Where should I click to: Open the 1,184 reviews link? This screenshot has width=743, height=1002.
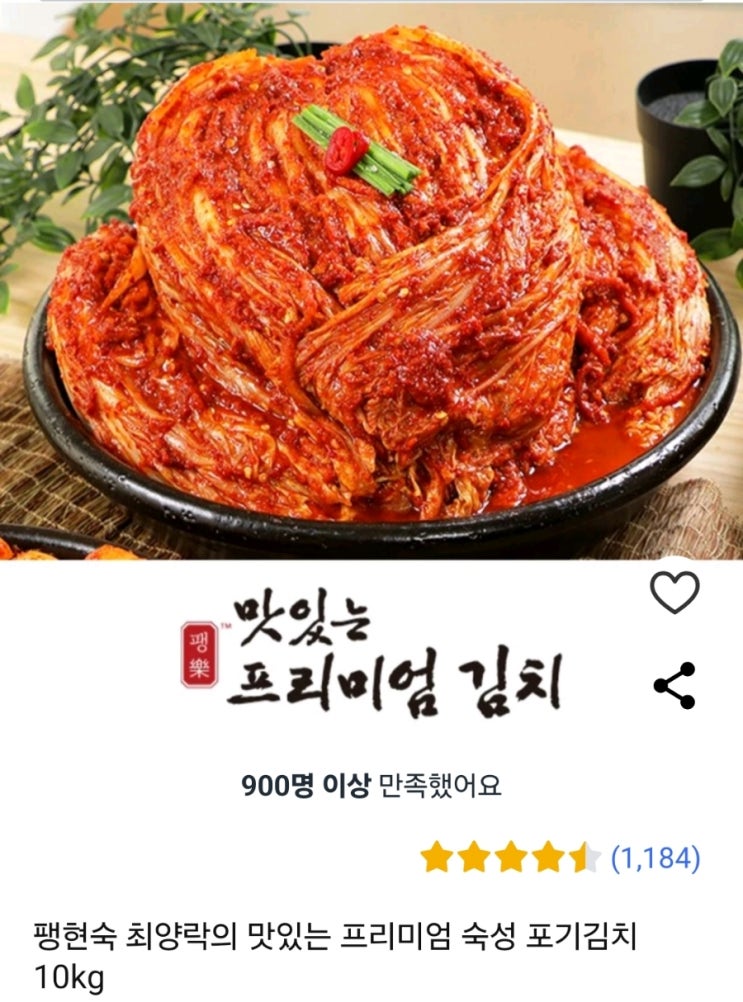pos(655,857)
